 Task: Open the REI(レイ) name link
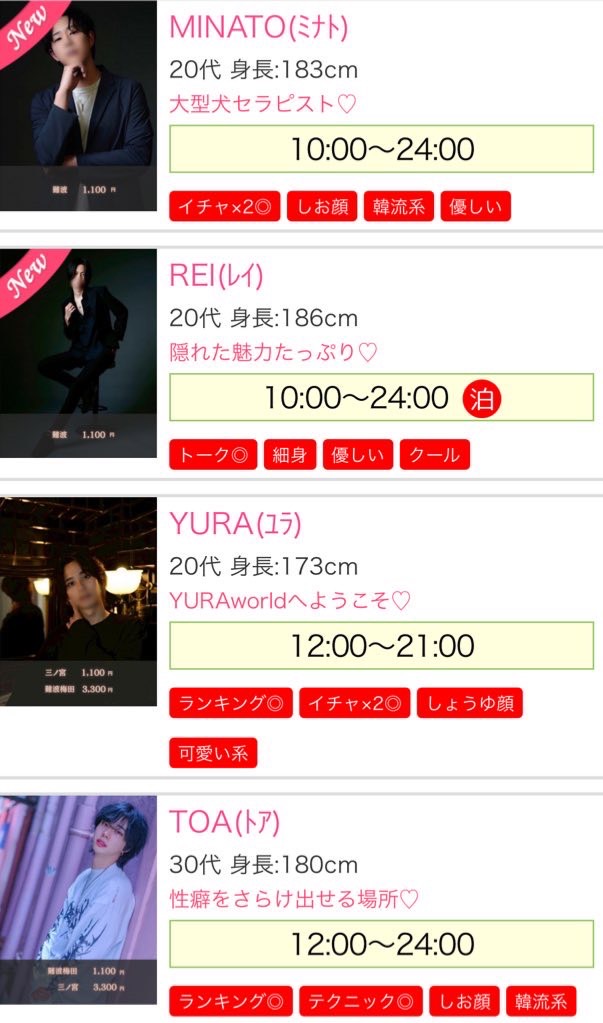click(216, 276)
